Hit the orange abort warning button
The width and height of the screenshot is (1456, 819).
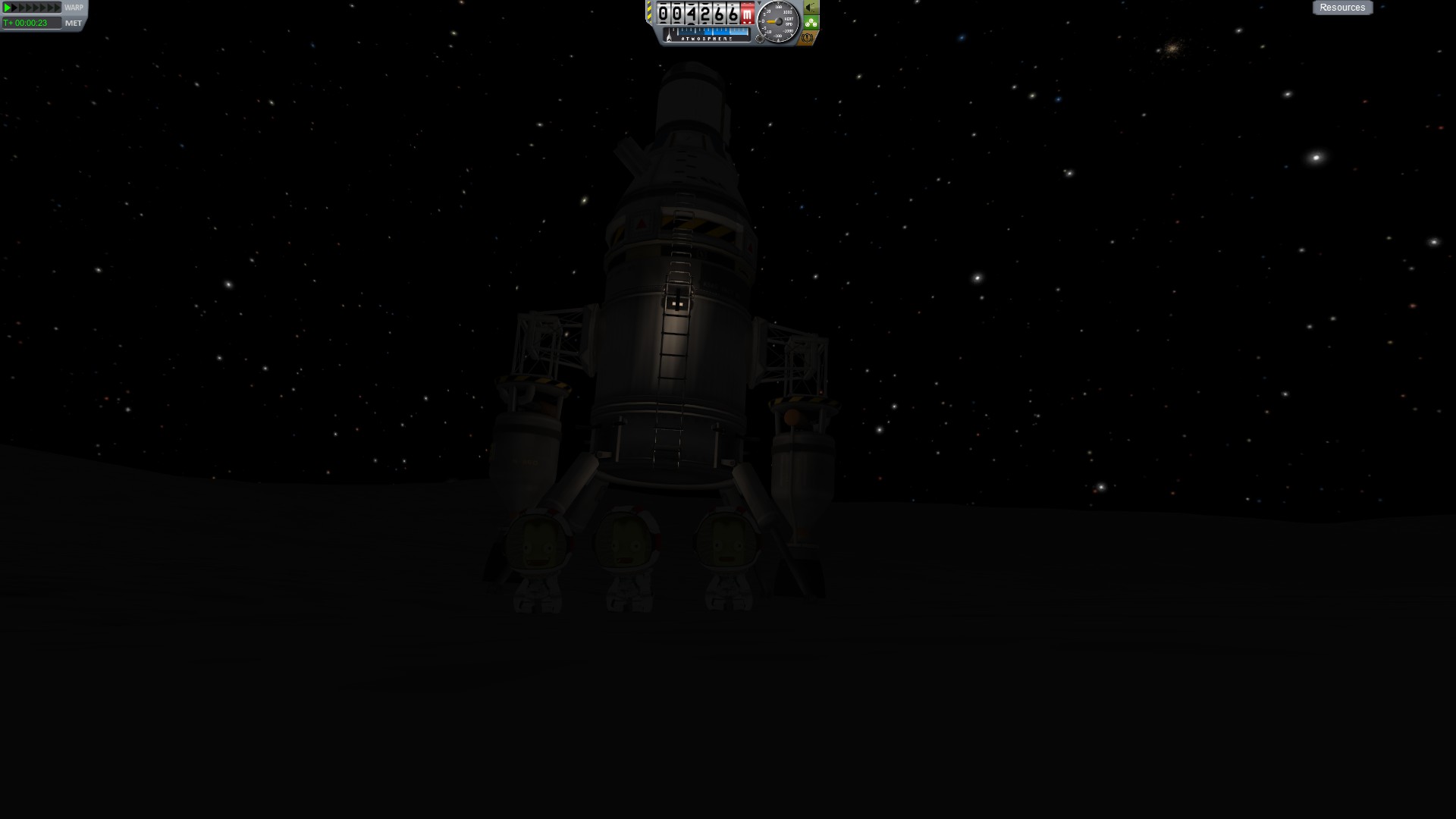click(x=808, y=37)
